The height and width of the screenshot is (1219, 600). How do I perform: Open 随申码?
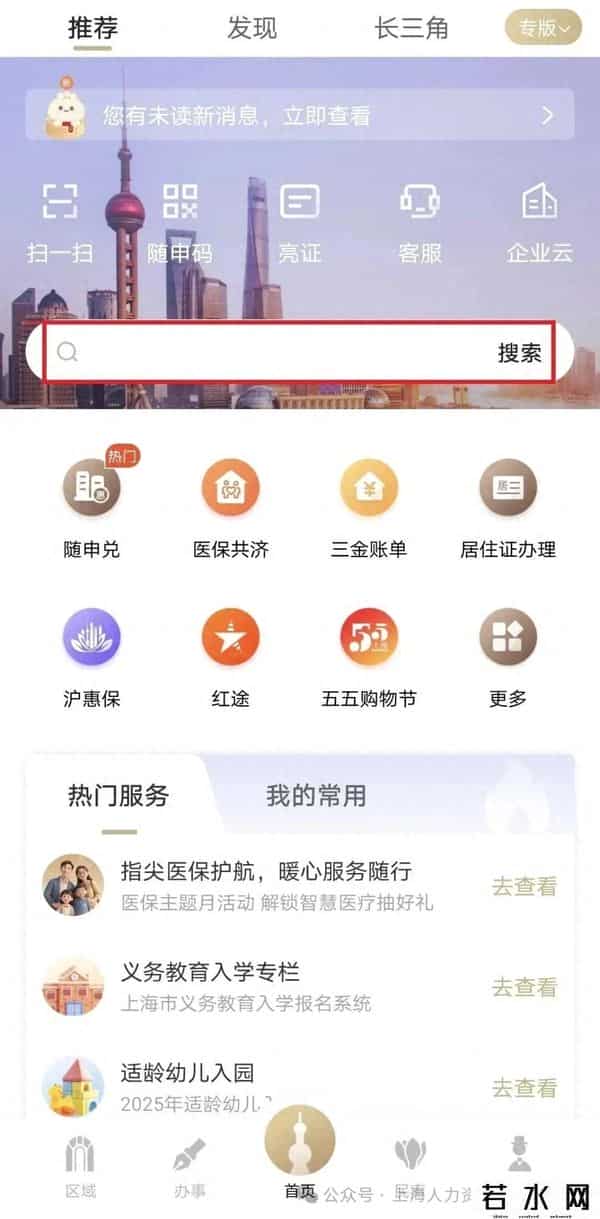click(180, 222)
